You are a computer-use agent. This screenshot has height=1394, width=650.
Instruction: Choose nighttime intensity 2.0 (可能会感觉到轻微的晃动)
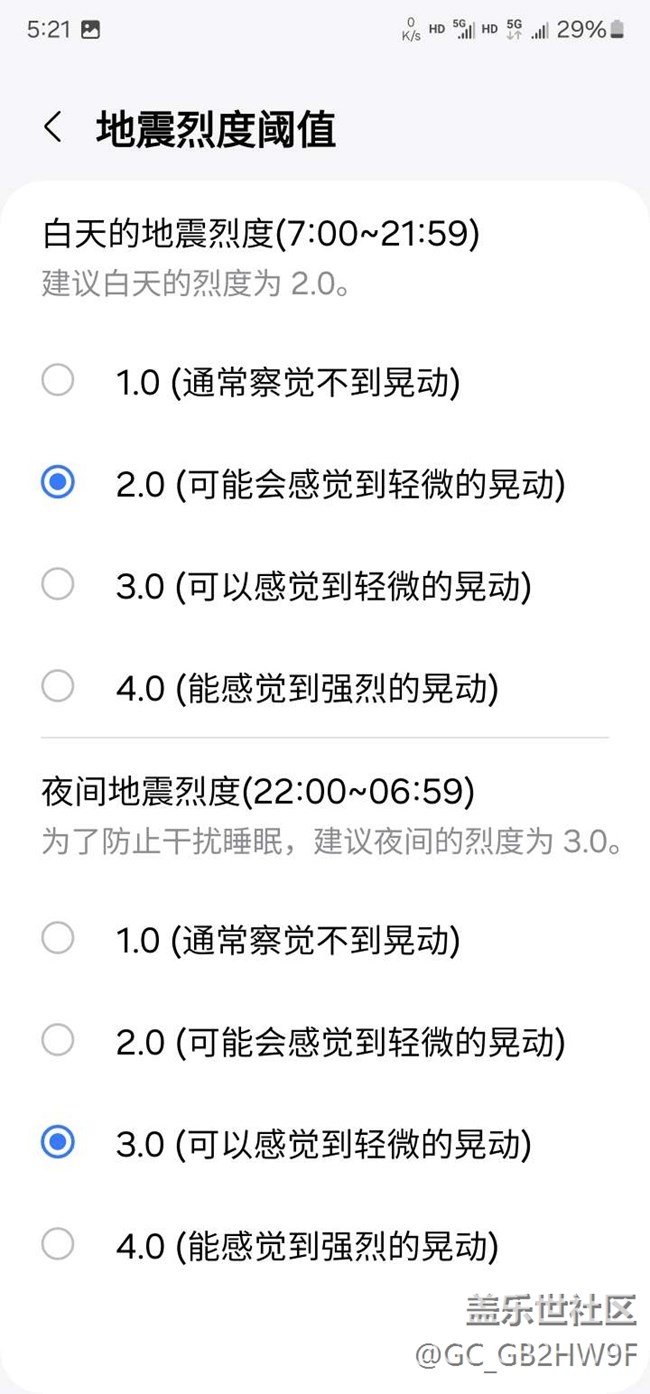[x=58, y=1042]
